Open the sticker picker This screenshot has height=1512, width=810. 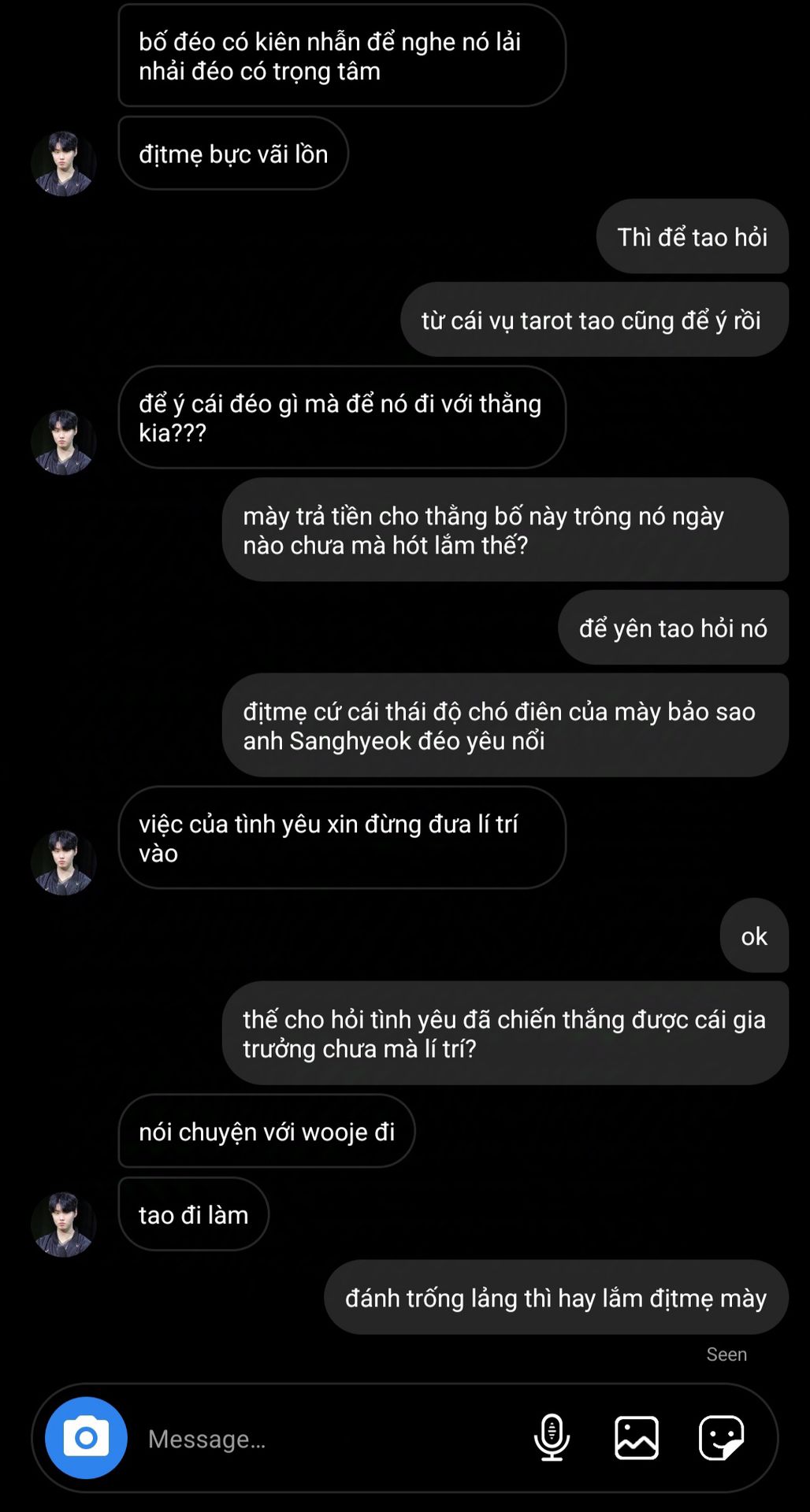[721, 1437]
